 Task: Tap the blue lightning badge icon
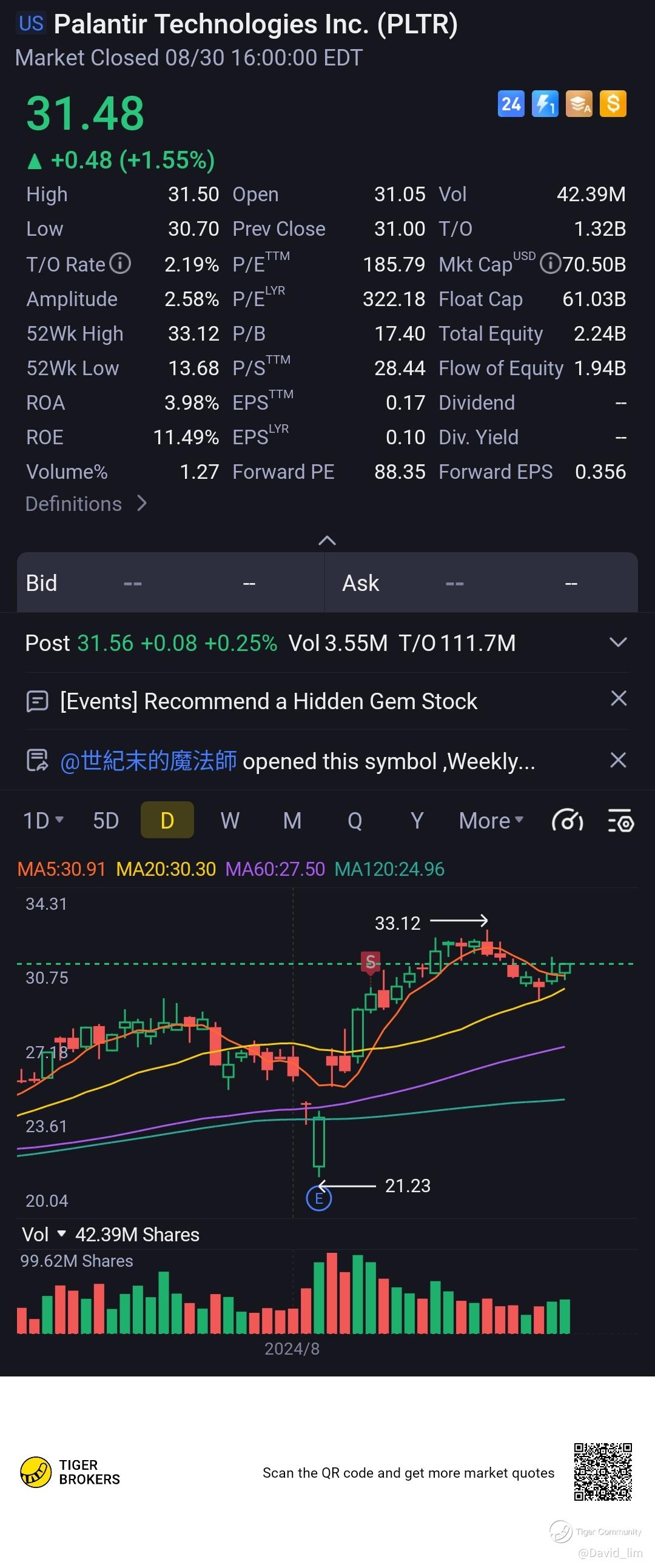(545, 104)
